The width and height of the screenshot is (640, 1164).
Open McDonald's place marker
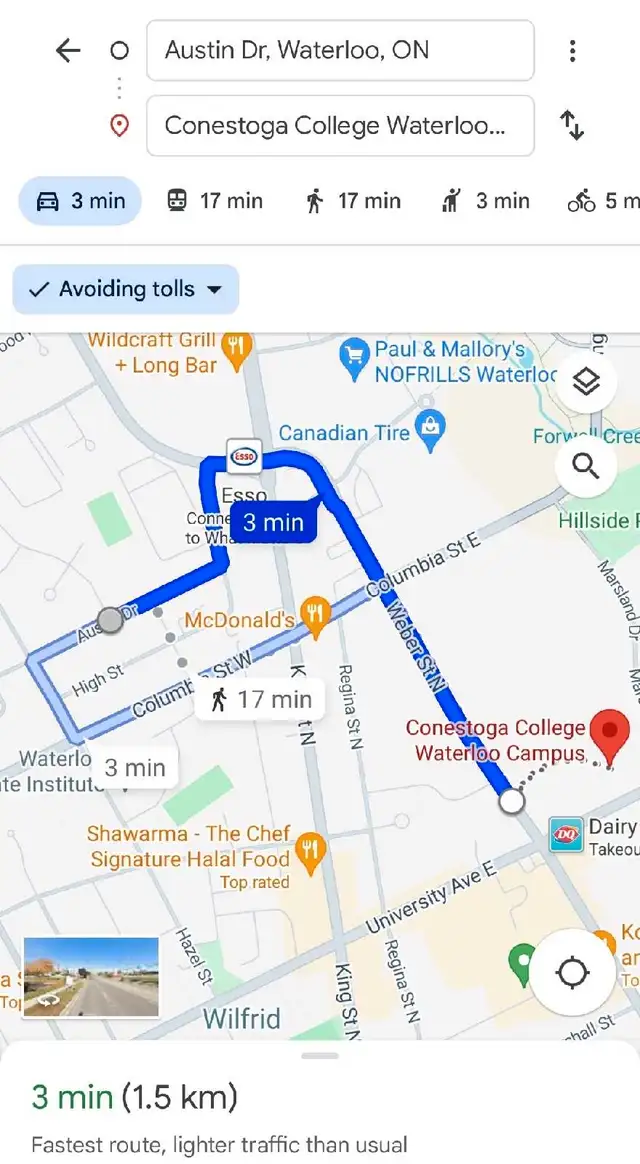(316, 620)
